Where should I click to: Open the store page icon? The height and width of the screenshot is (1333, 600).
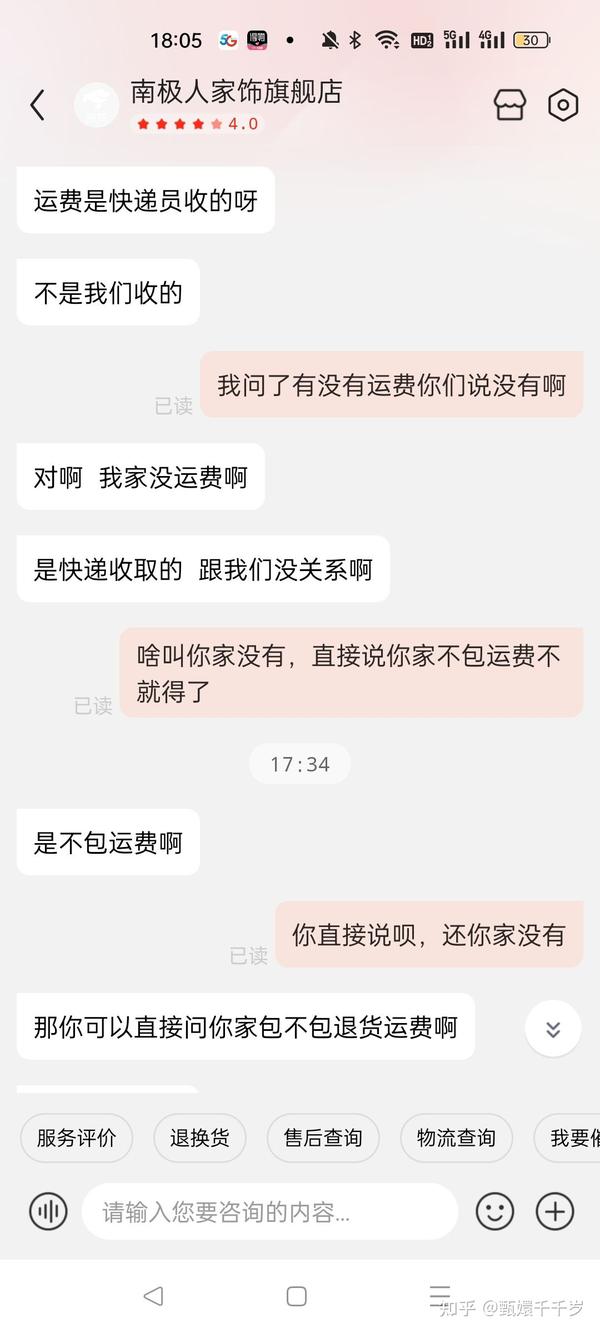(510, 105)
